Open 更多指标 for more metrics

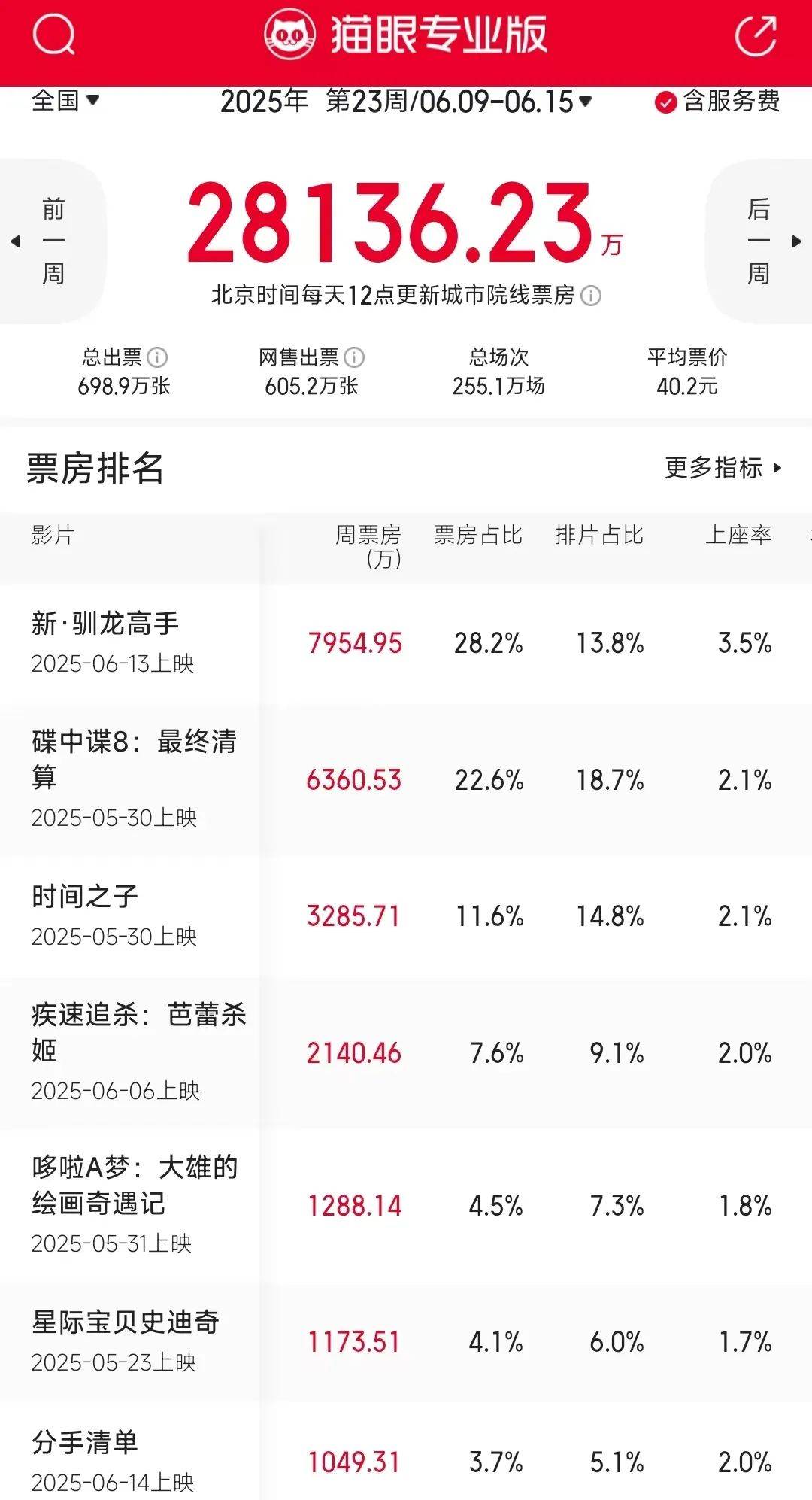[x=723, y=468]
